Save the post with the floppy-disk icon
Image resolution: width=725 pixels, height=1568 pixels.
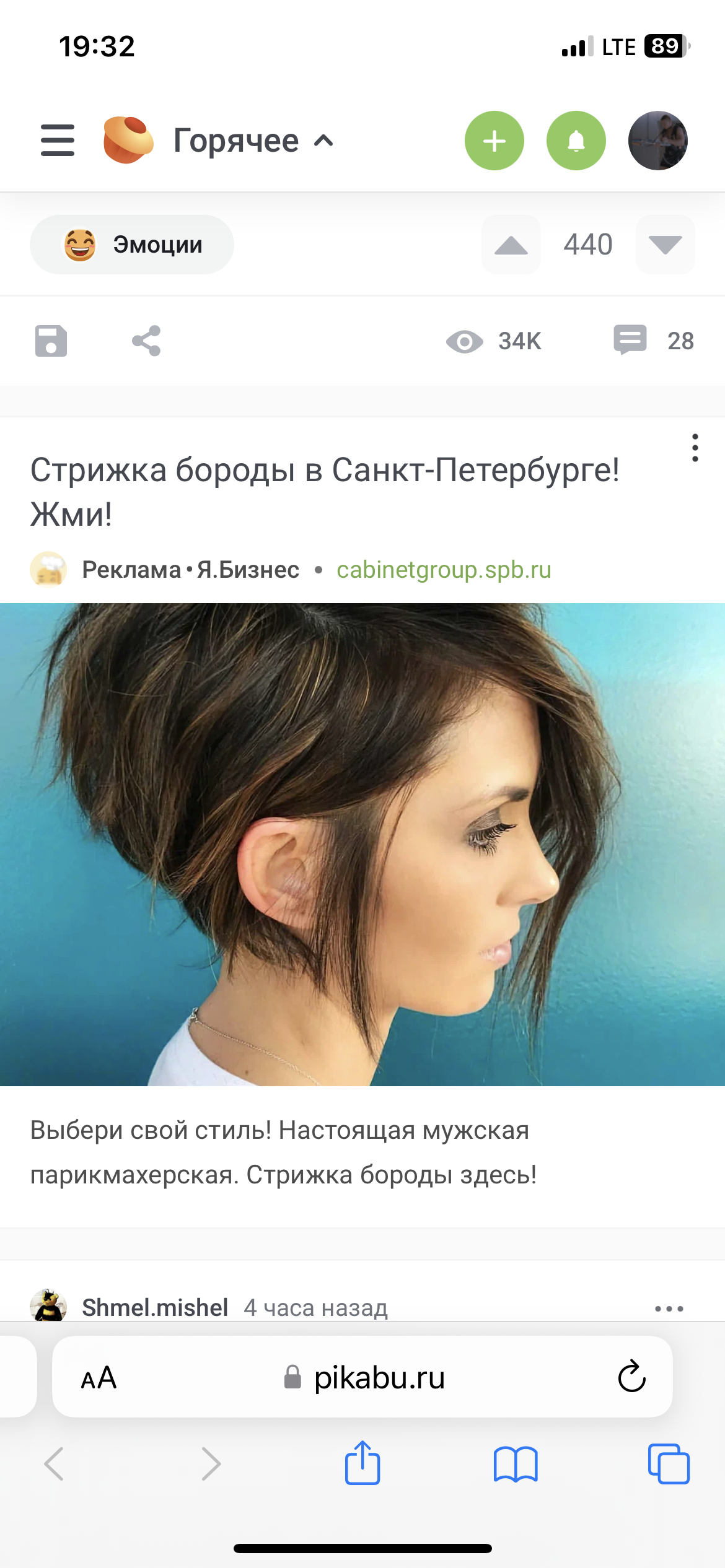pos(51,341)
